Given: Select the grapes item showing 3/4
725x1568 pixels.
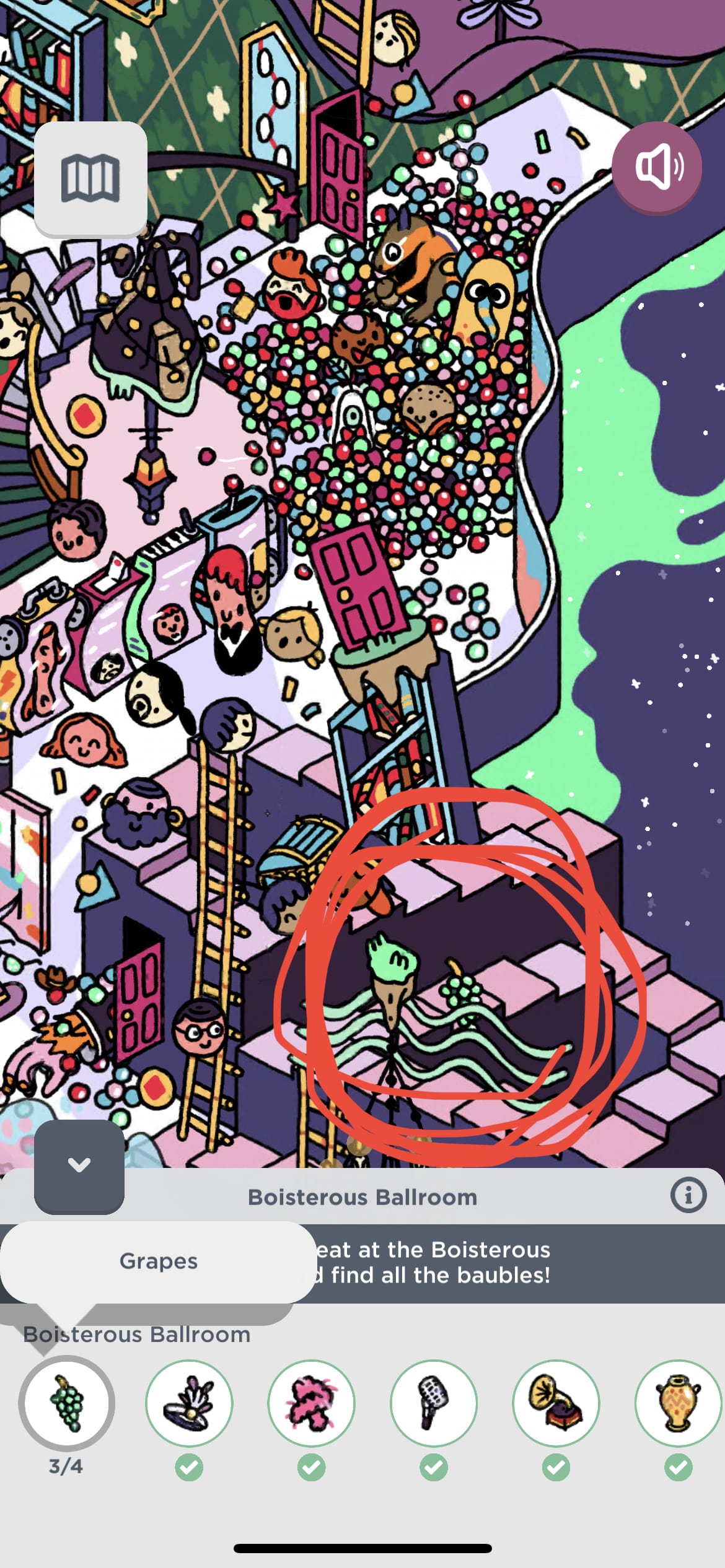Looking at the screenshot, I should (66, 1403).
